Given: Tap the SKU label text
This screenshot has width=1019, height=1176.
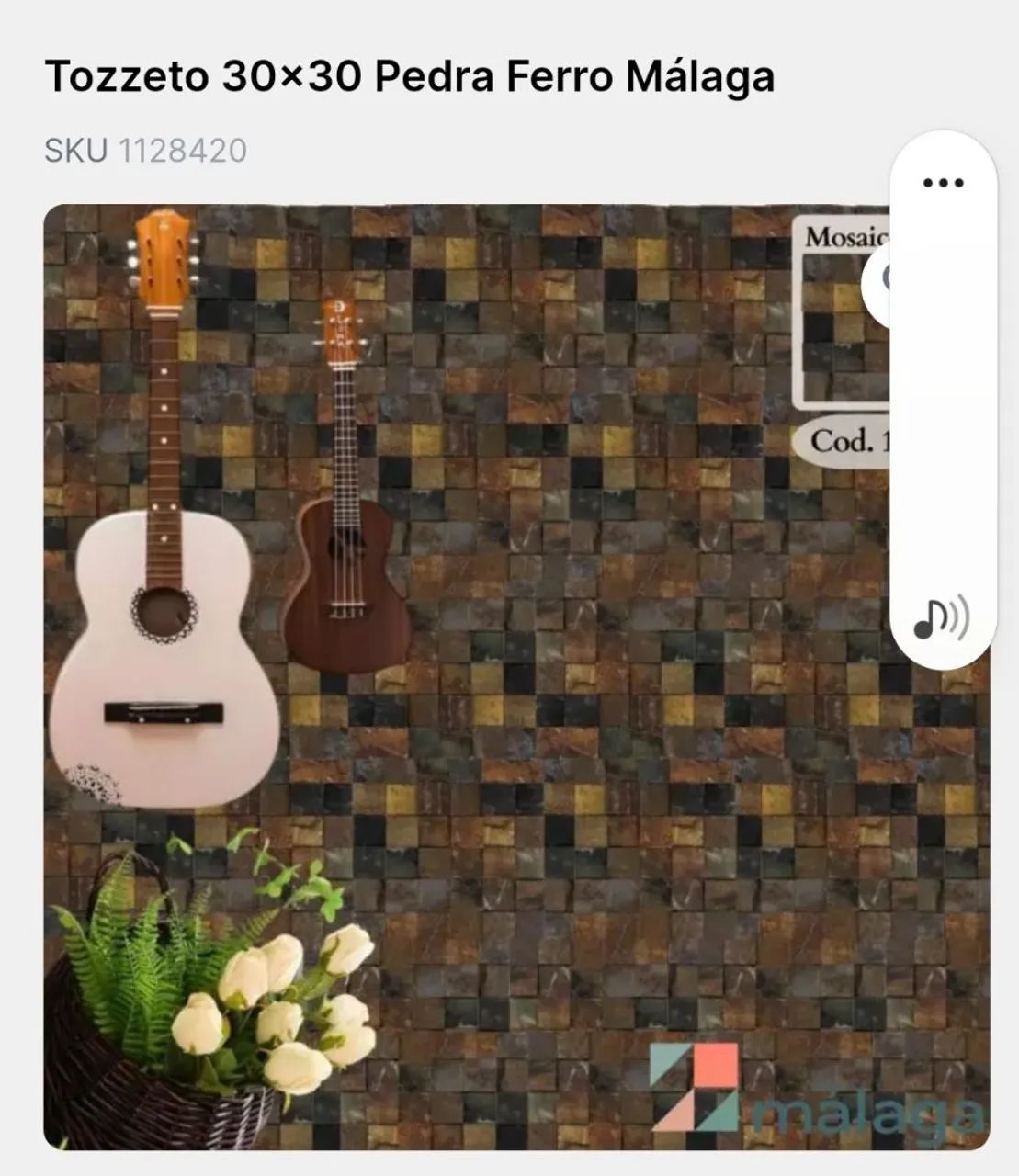Looking at the screenshot, I should [75, 147].
